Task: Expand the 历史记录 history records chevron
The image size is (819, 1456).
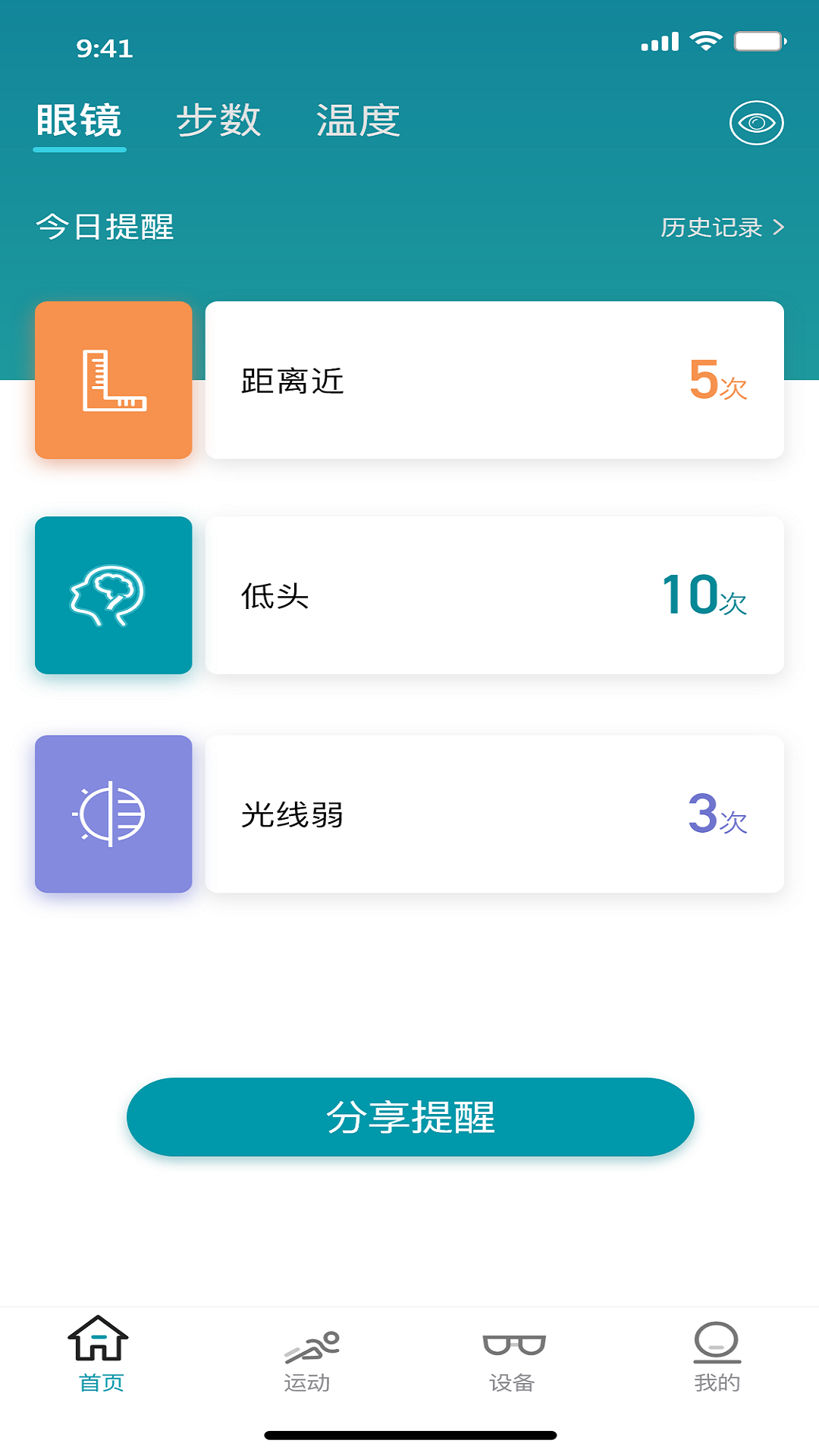Action: click(x=777, y=226)
